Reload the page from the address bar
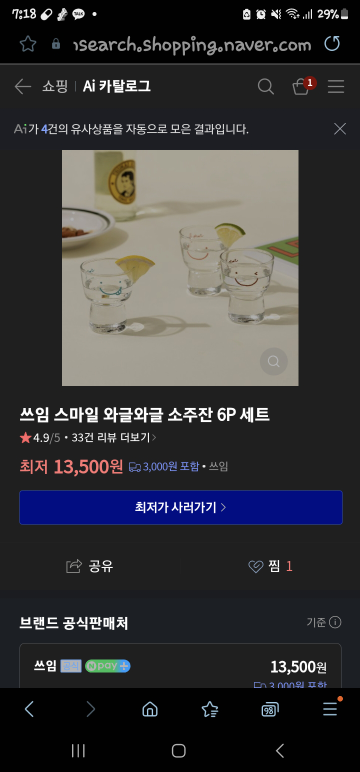 [x=332, y=44]
